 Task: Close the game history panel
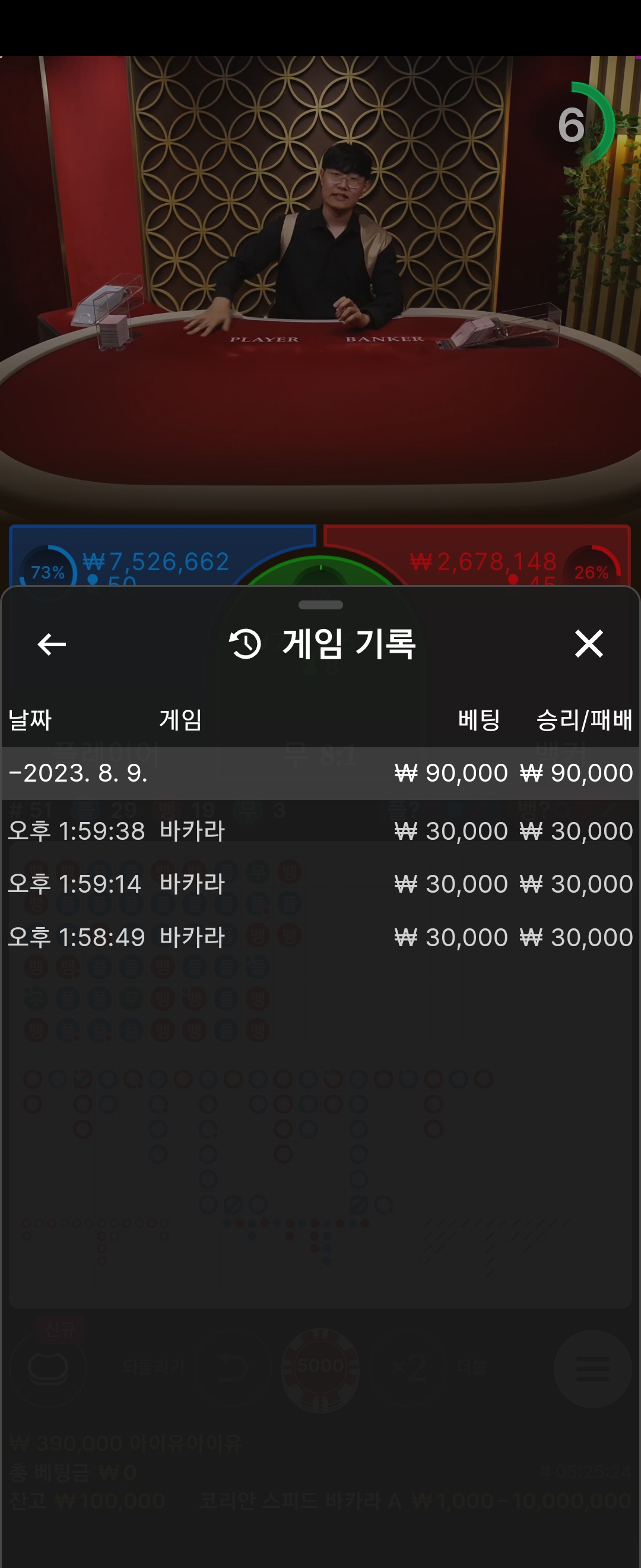tap(589, 643)
